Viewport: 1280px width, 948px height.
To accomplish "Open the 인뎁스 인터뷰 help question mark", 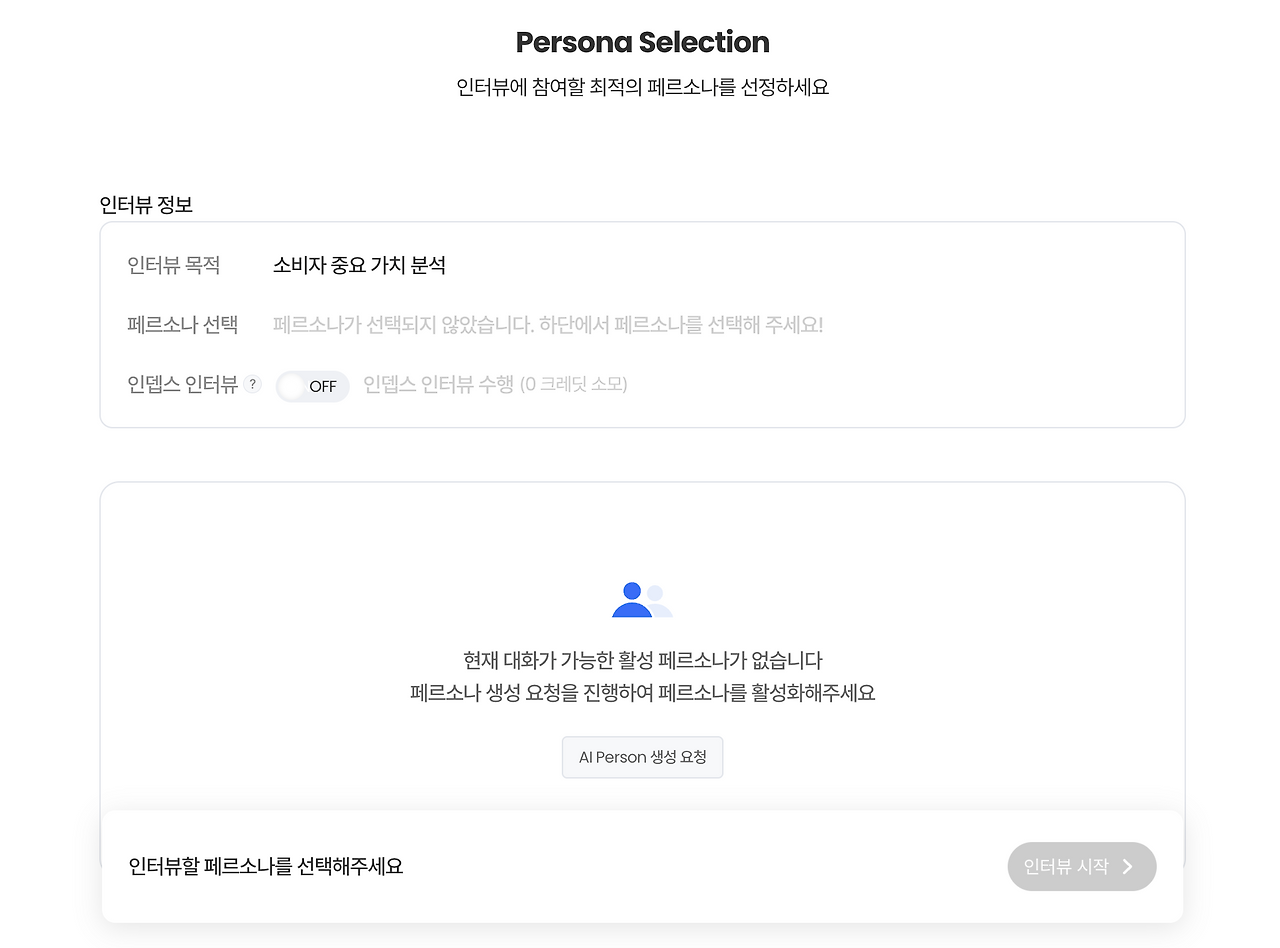I will [253, 385].
